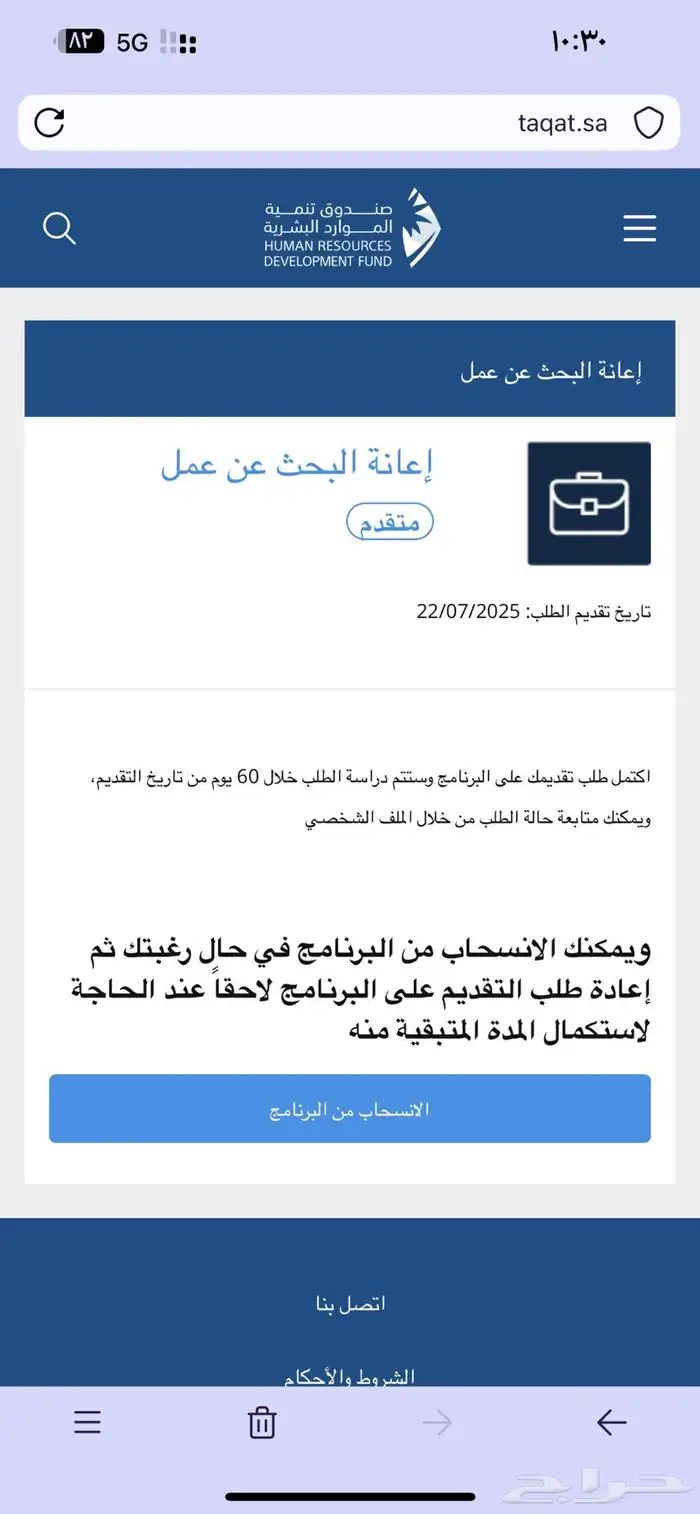This screenshot has height=1514, width=700.
Task: Reload the page with the refresh icon
Action: tap(49, 123)
